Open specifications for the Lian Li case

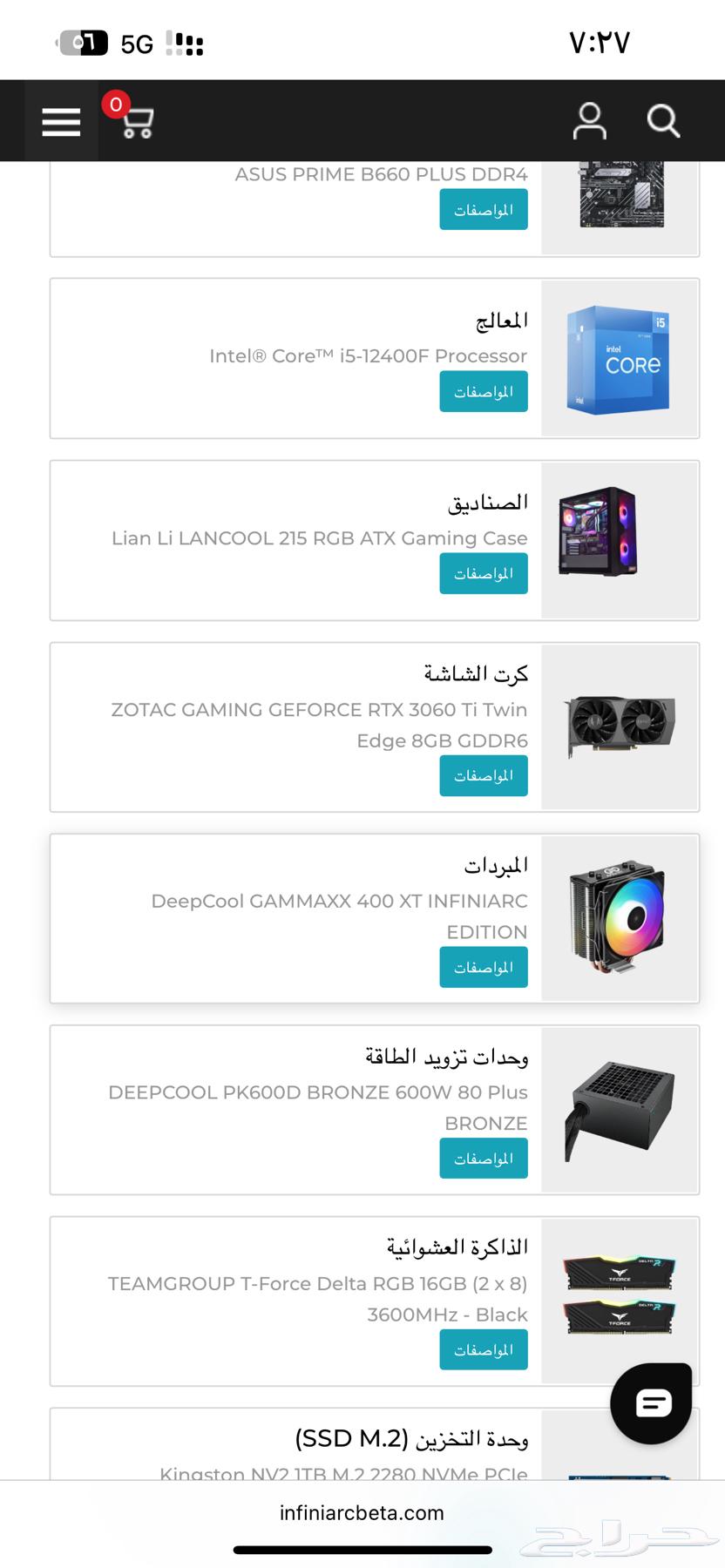(484, 573)
